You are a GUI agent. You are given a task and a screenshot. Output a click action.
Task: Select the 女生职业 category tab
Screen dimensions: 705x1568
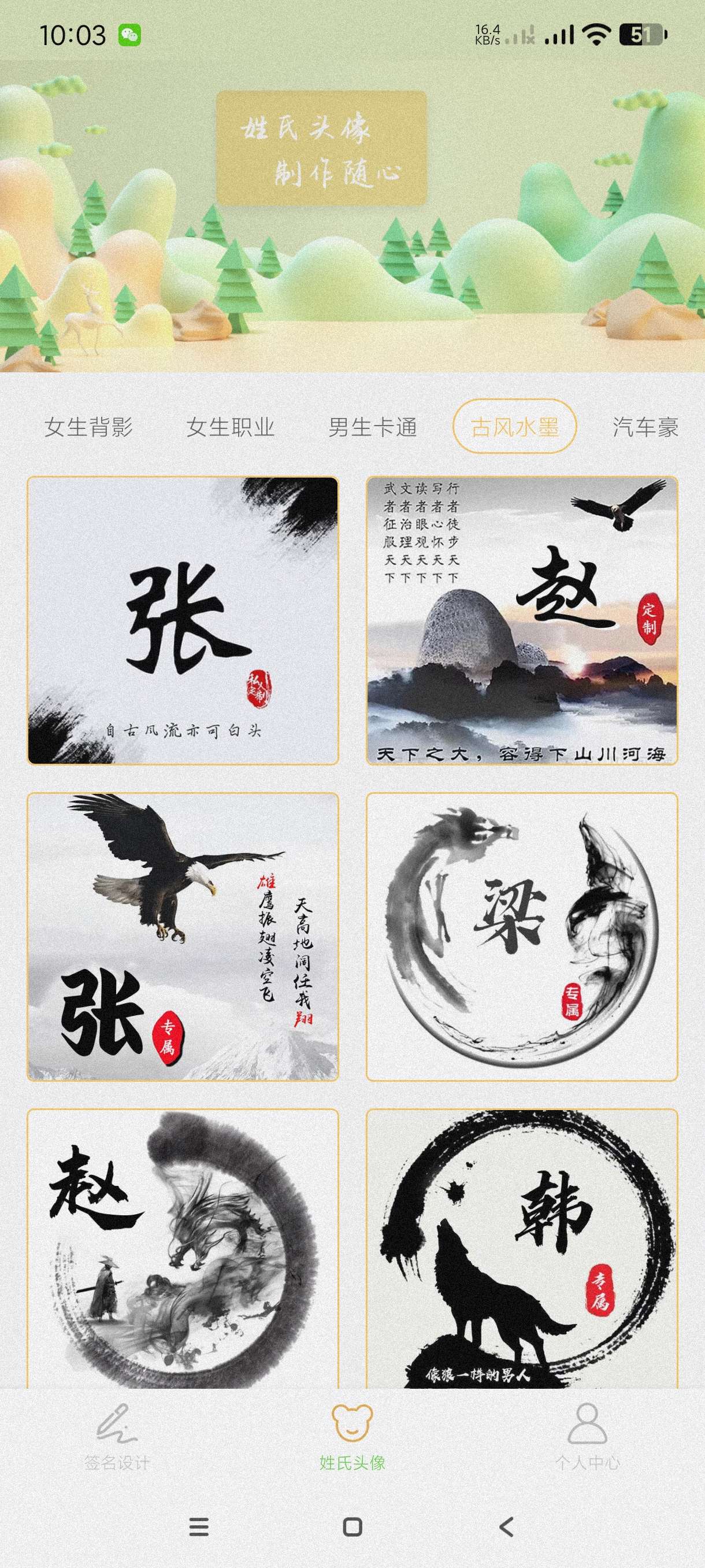[231, 427]
